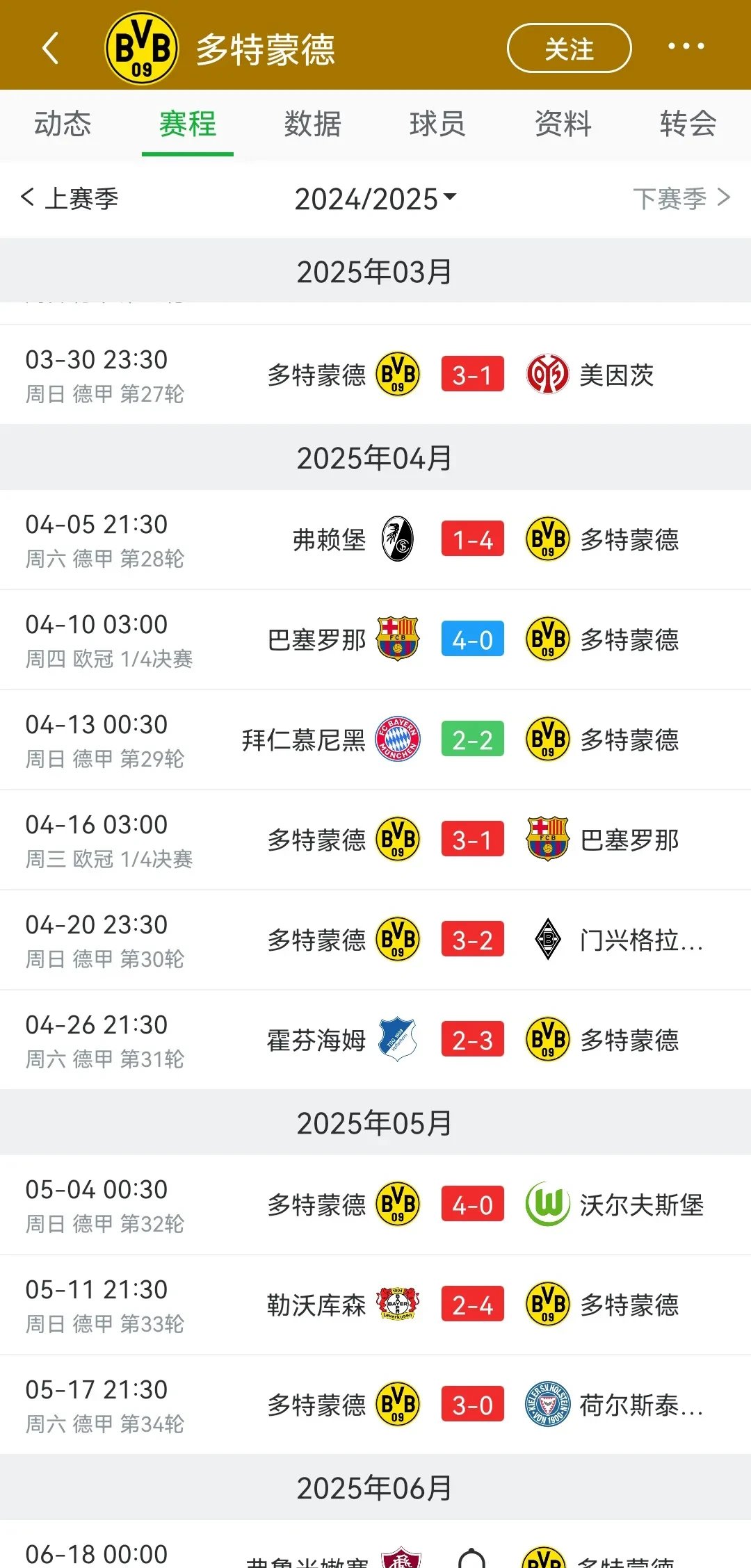This screenshot has width=751, height=1568.
Task: Open the Dortmund vs Gladbach match row
Action: pyautogui.click(x=375, y=939)
